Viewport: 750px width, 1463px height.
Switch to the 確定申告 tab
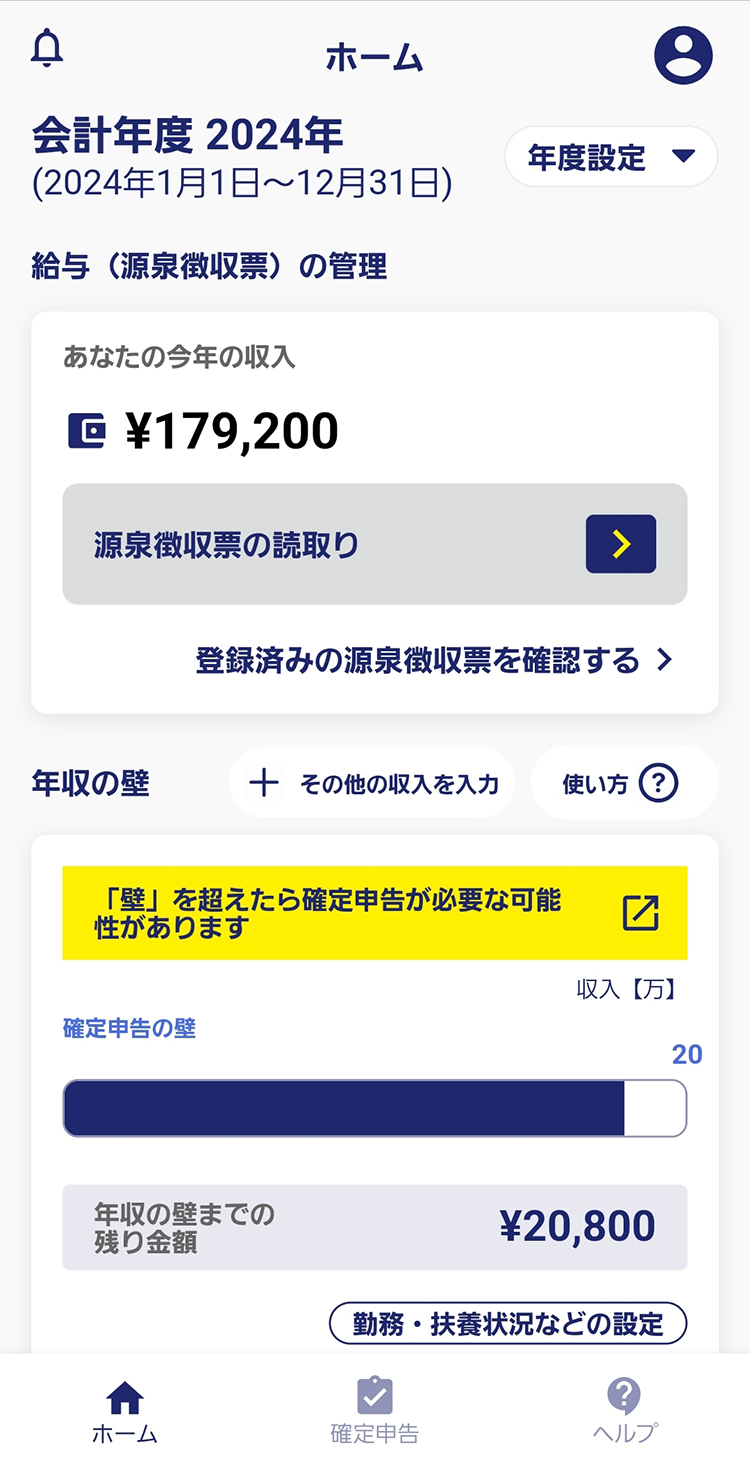tap(375, 1411)
